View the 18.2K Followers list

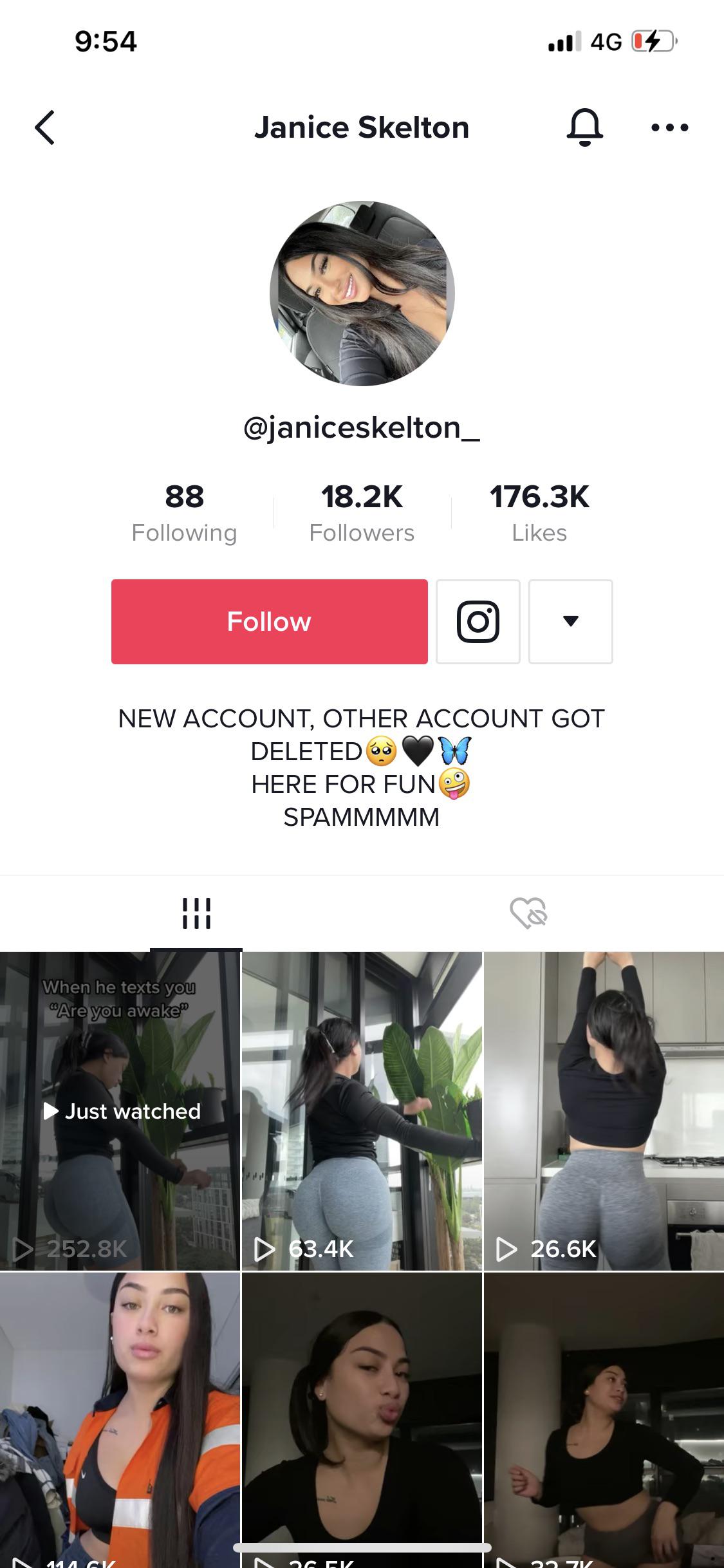(362, 513)
